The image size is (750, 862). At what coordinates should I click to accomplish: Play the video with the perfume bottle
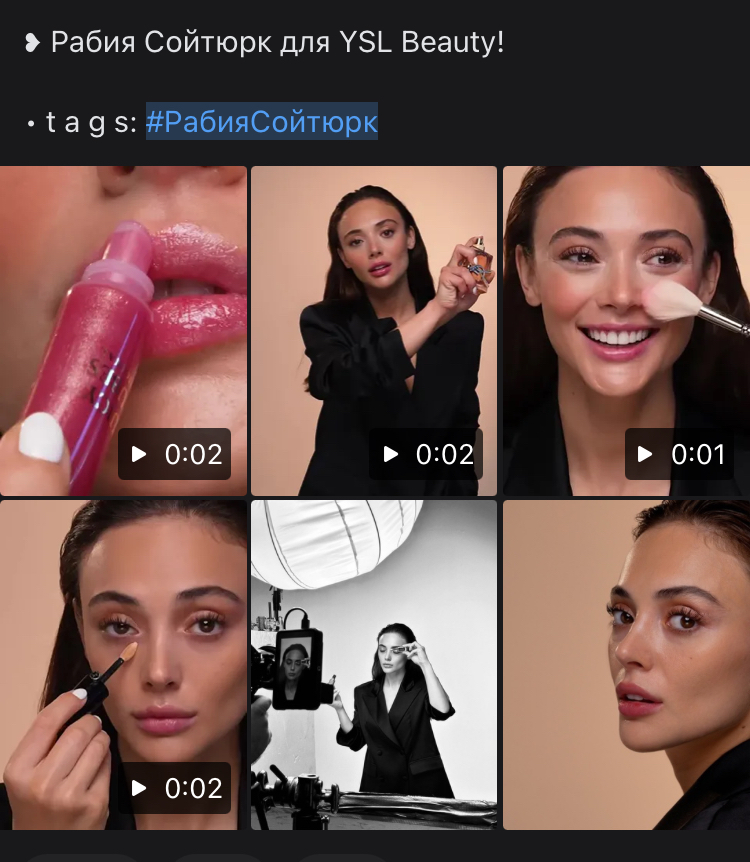tap(374, 330)
